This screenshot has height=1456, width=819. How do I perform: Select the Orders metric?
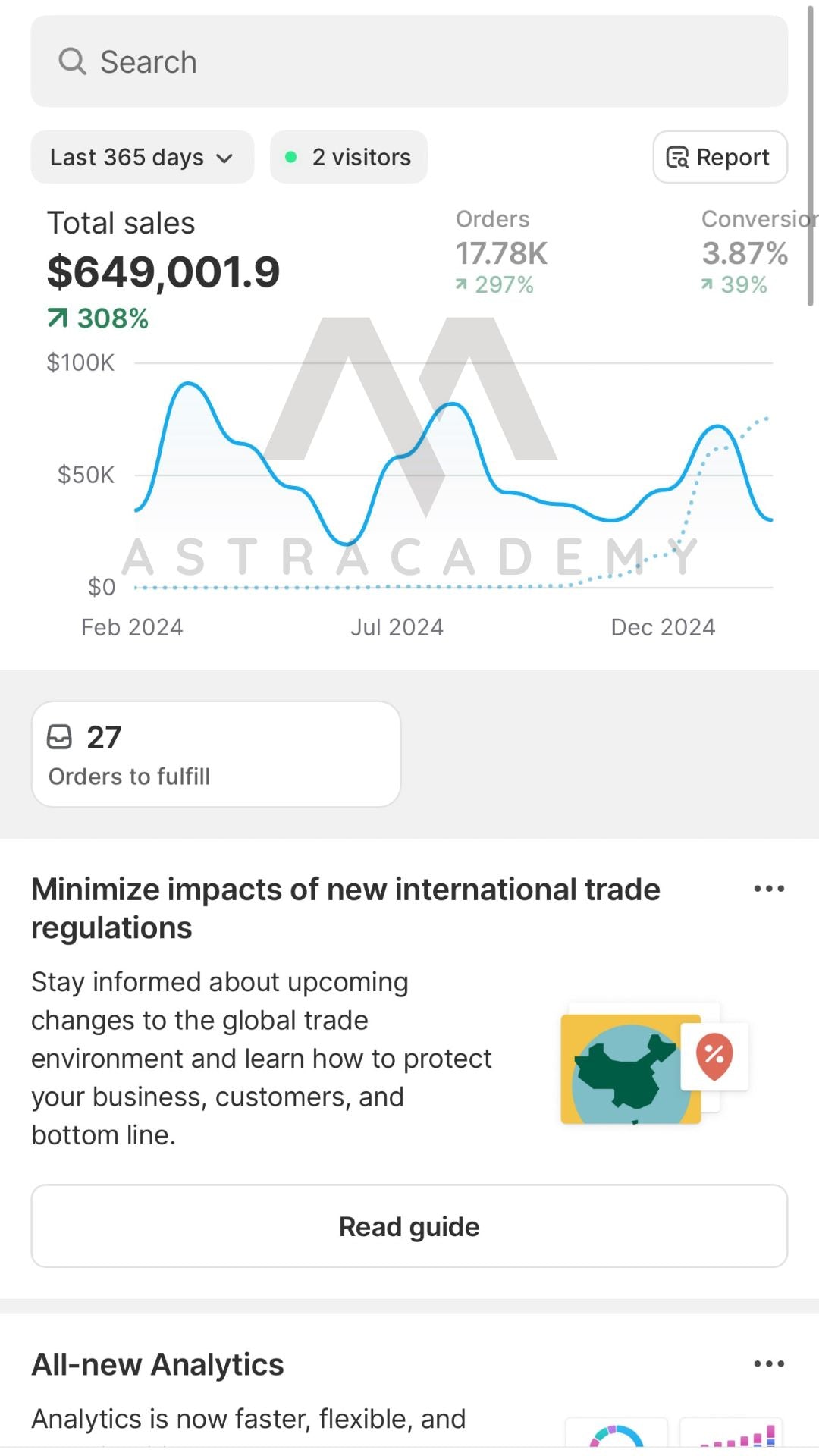(501, 252)
